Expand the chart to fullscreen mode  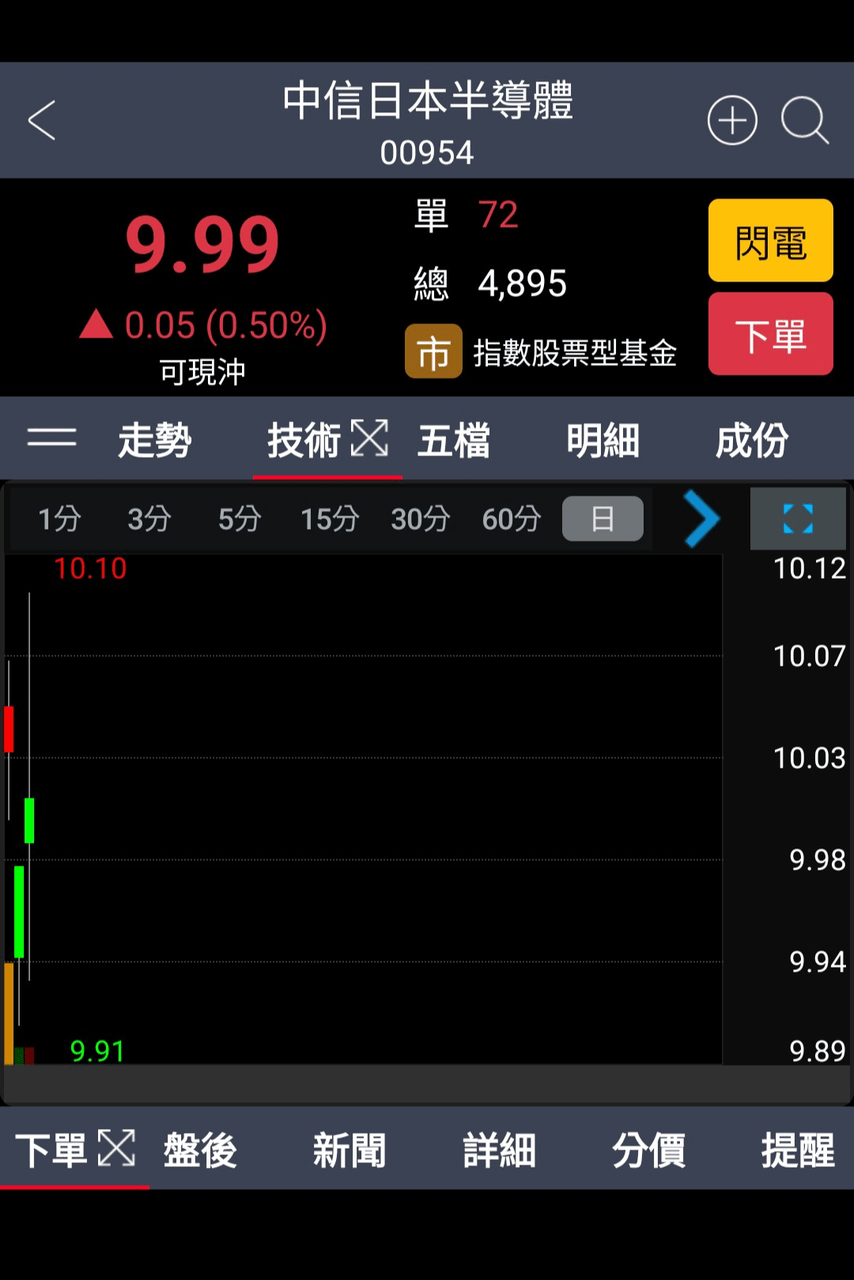coord(798,519)
